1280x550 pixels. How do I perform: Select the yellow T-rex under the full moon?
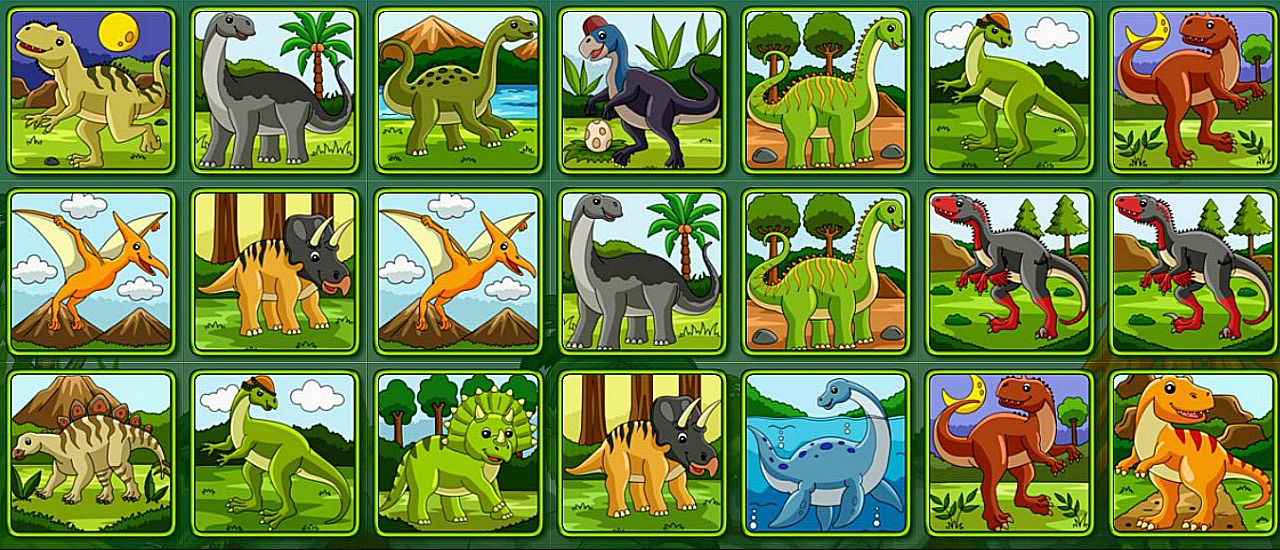pos(91,90)
